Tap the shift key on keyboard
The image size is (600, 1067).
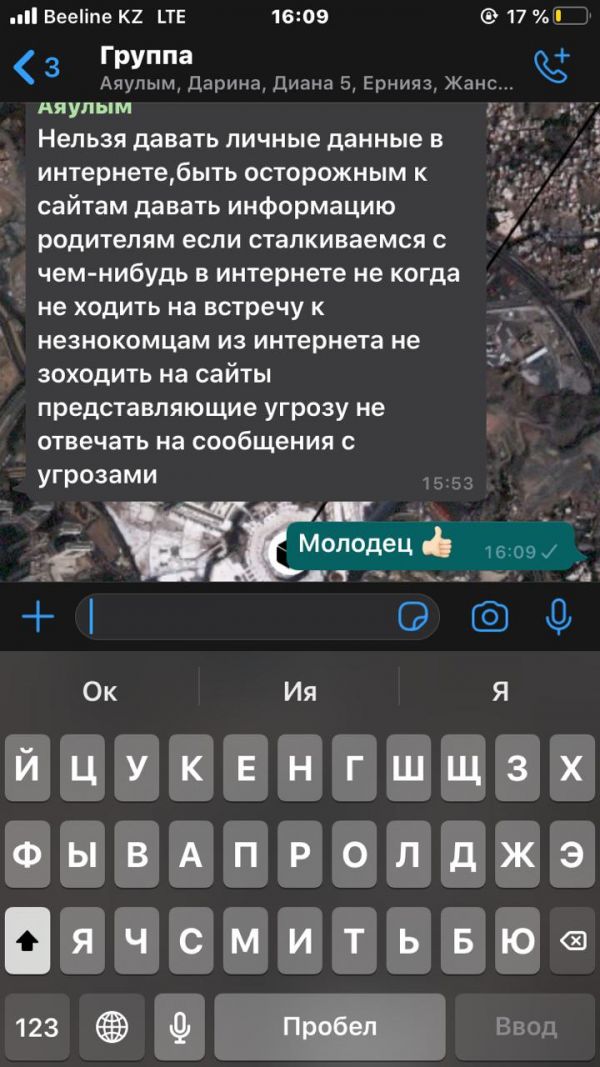28,941
